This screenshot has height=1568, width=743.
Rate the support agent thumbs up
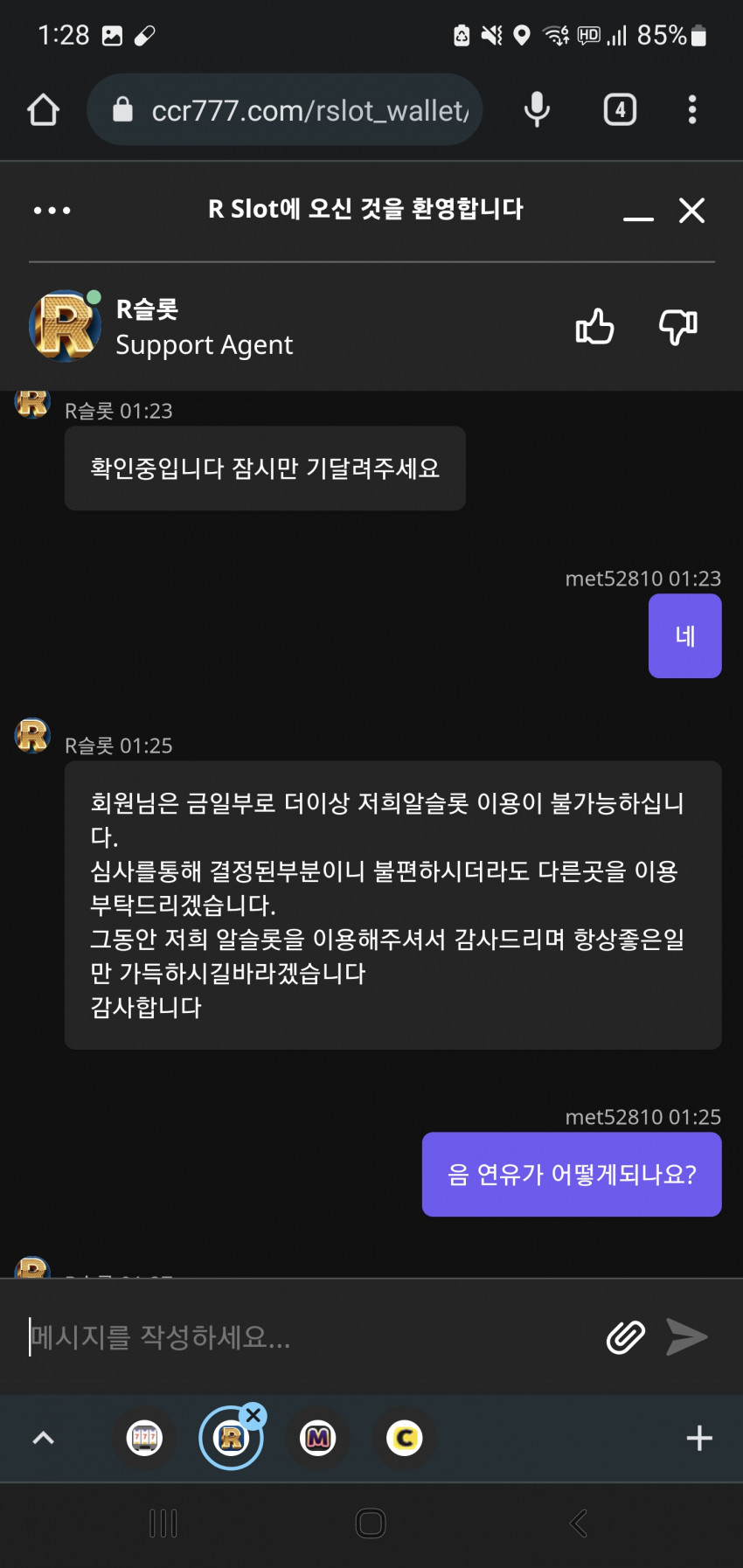(595, 326)
